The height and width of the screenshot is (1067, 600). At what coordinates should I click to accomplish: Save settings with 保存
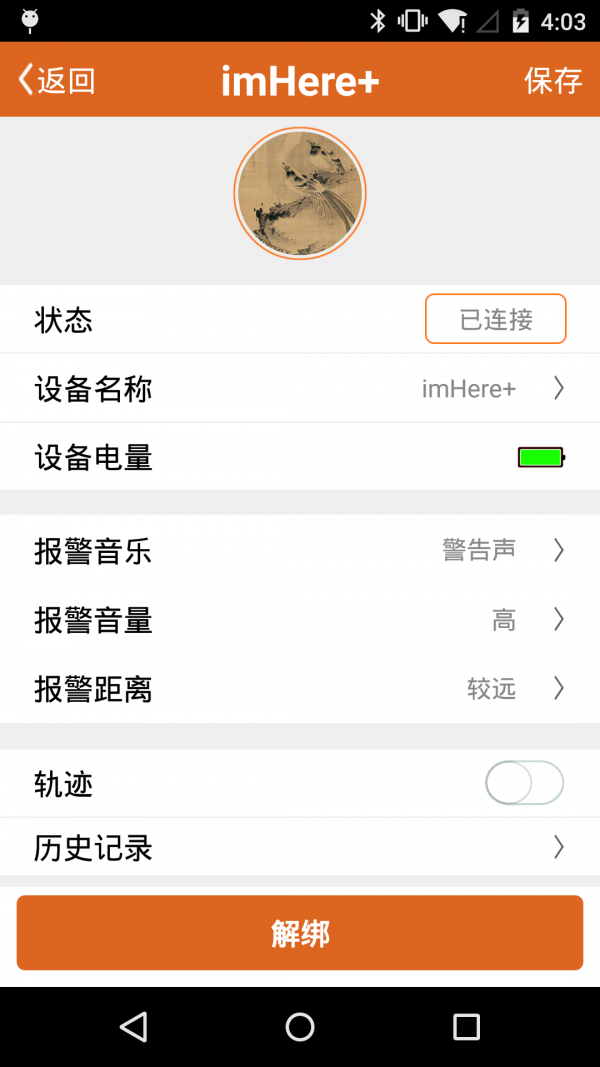553,80
